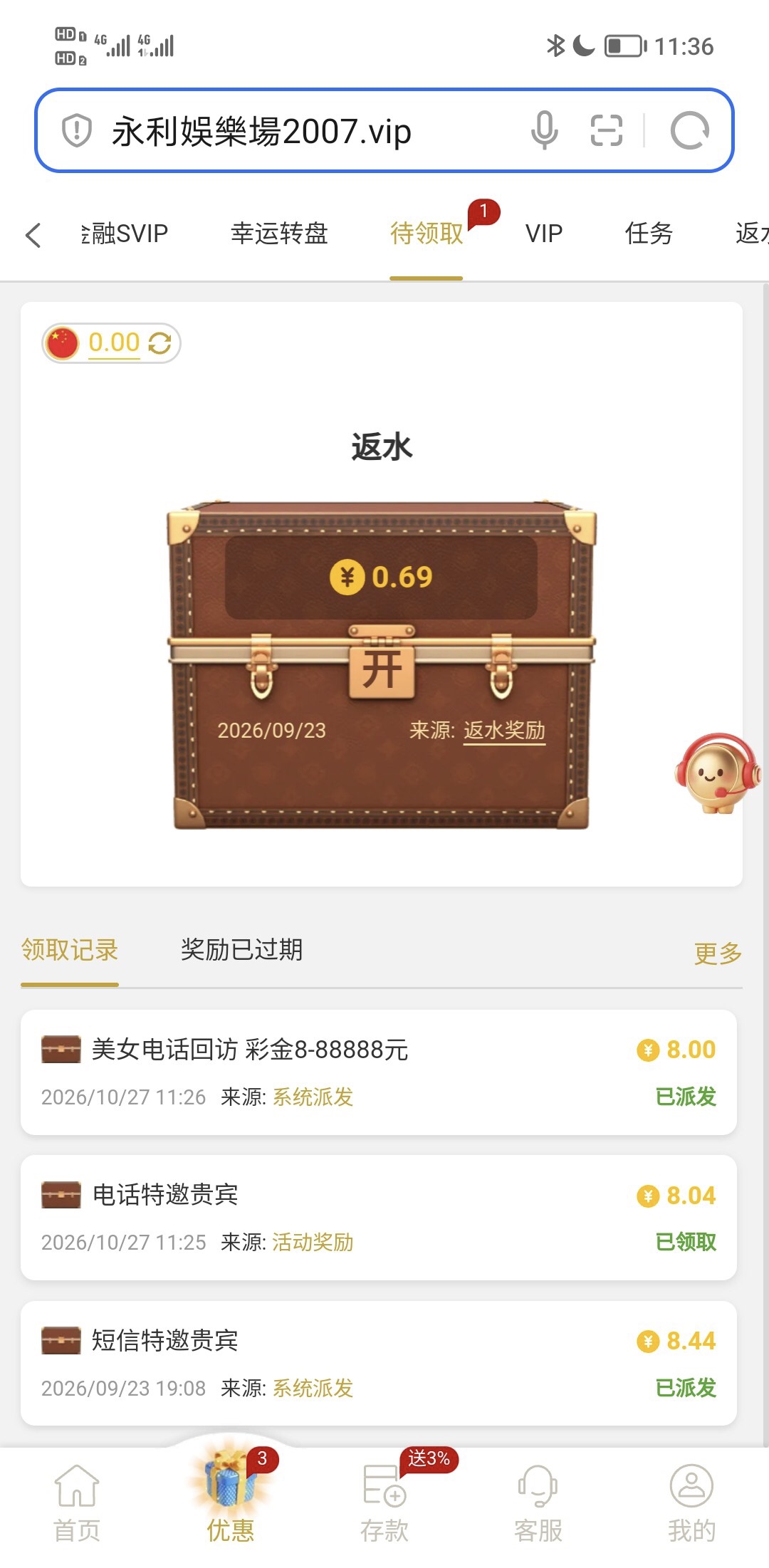This screenshot has width=769, height=1568.
Task: Open the 返水奖励 source link
Action: tap(504, 731)
